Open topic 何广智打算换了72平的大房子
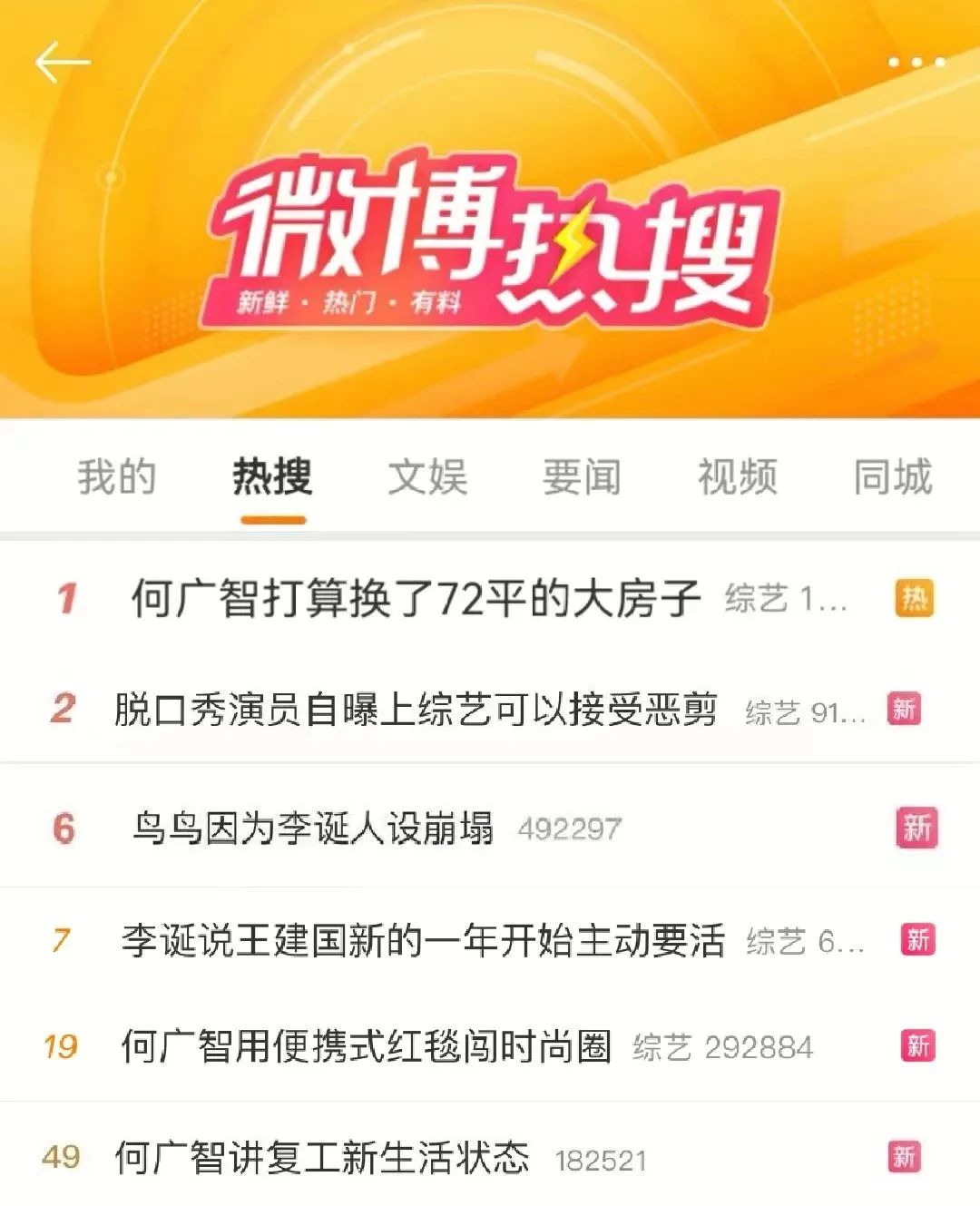Image resolution: width=980 pixels, height=1206 pixels. [x=416, y=599]
